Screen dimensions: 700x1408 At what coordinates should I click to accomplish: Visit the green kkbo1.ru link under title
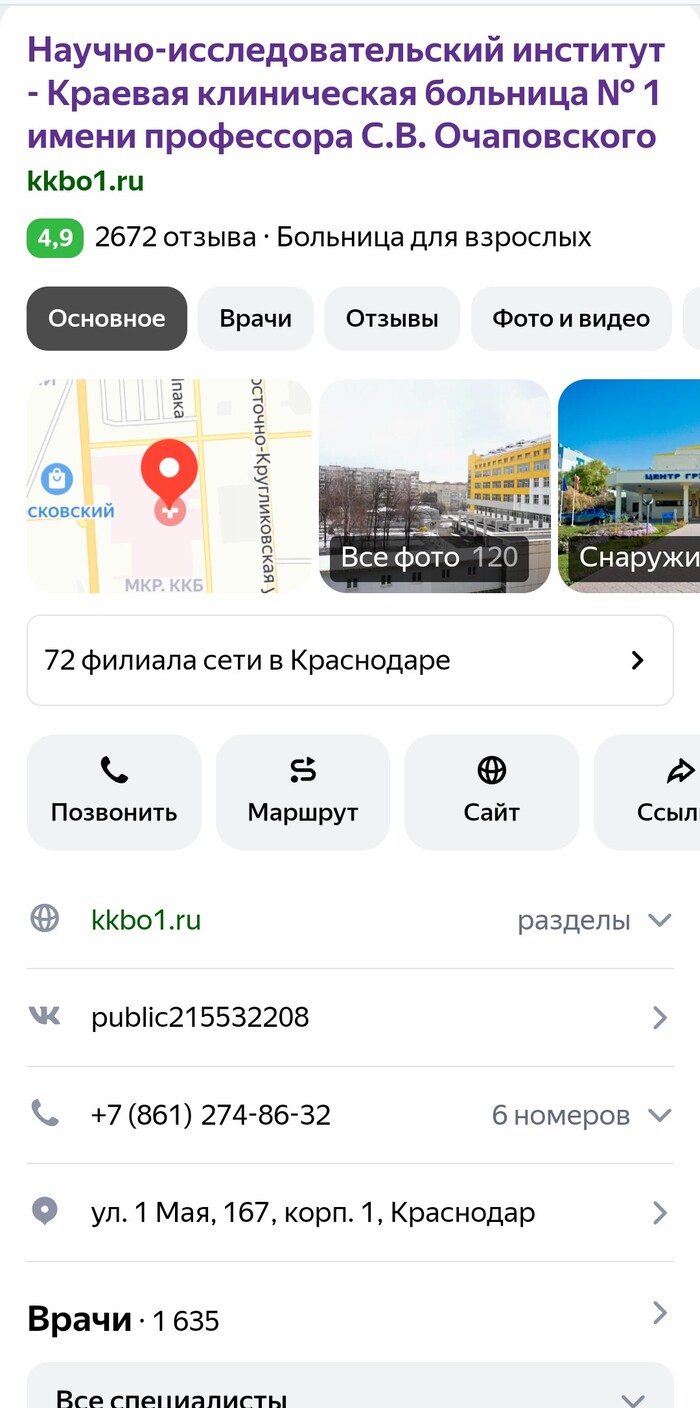tap(85, 181)
